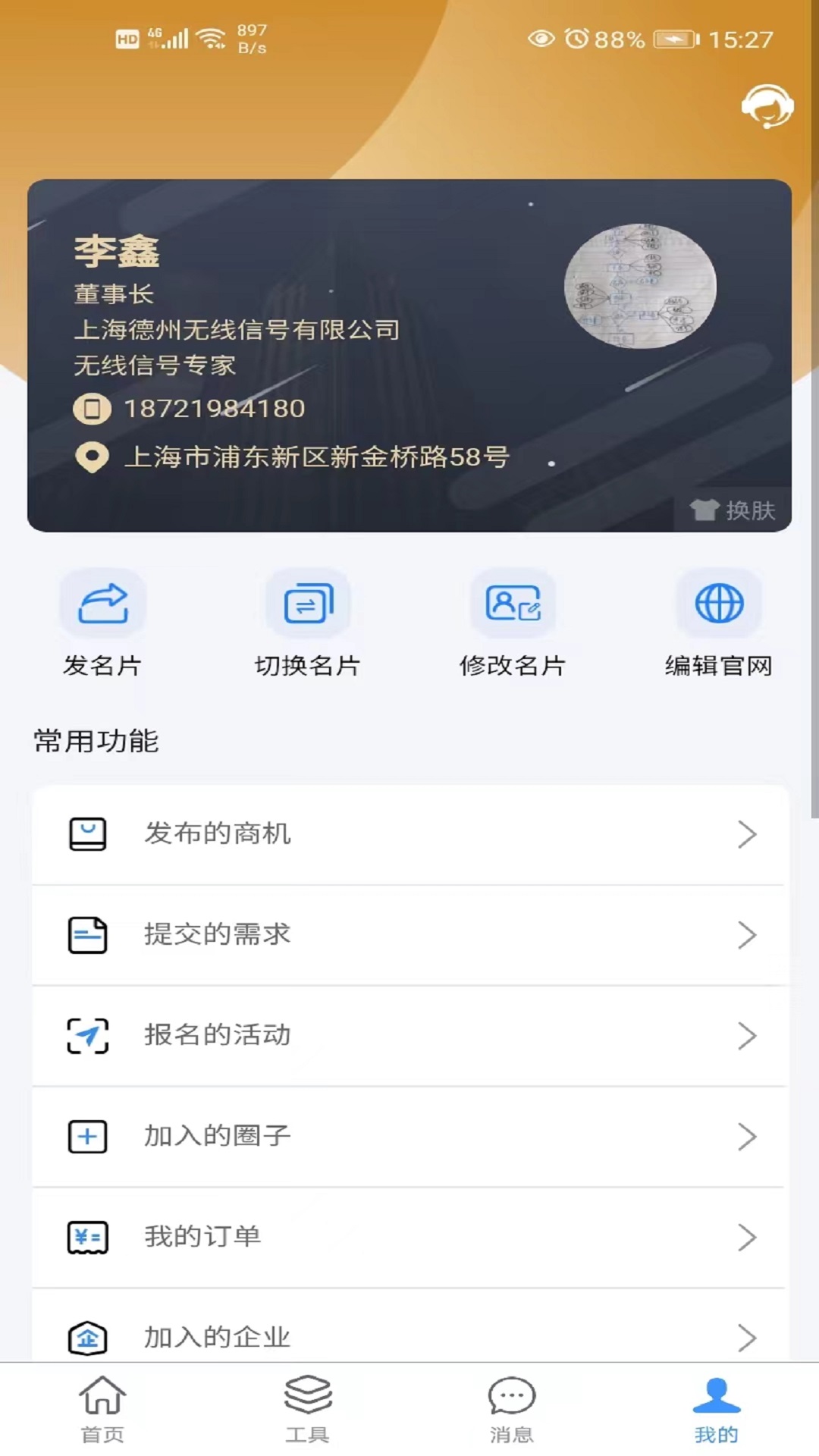Select the 我的 tab

[716, 1409]
